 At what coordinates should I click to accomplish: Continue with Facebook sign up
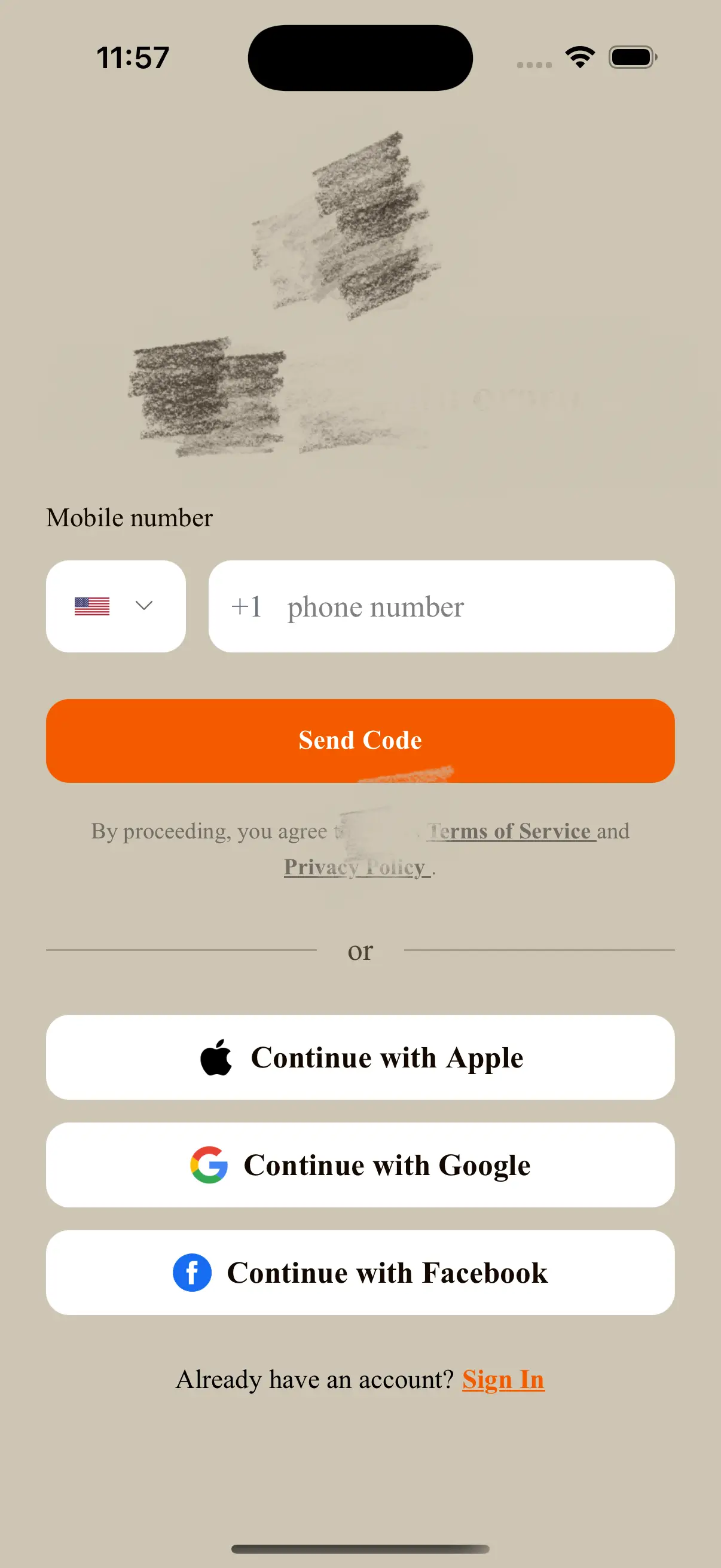360,1273
